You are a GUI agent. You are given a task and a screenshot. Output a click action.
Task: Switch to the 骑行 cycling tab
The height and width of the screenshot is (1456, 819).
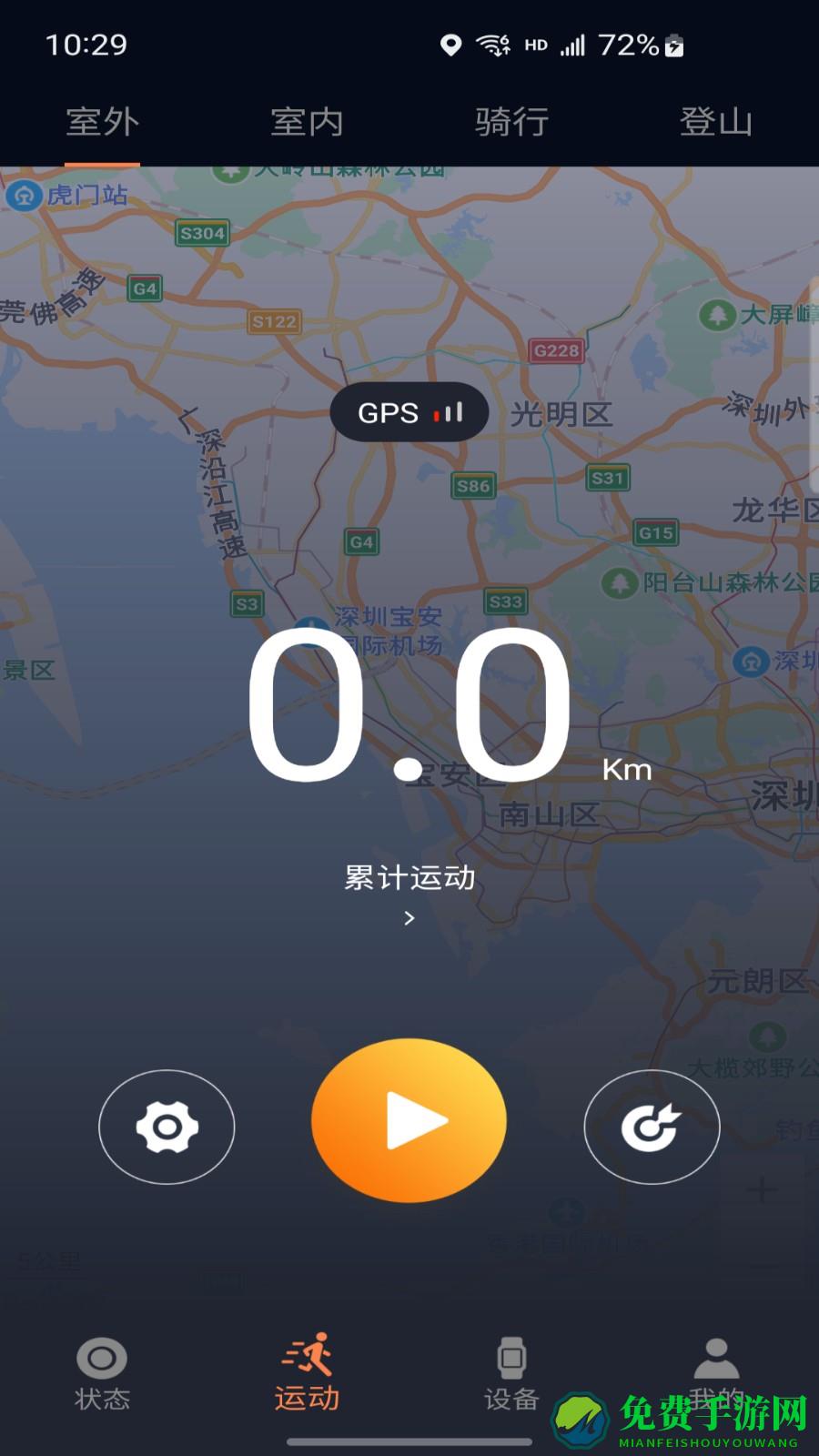click(x=511, y=121)
